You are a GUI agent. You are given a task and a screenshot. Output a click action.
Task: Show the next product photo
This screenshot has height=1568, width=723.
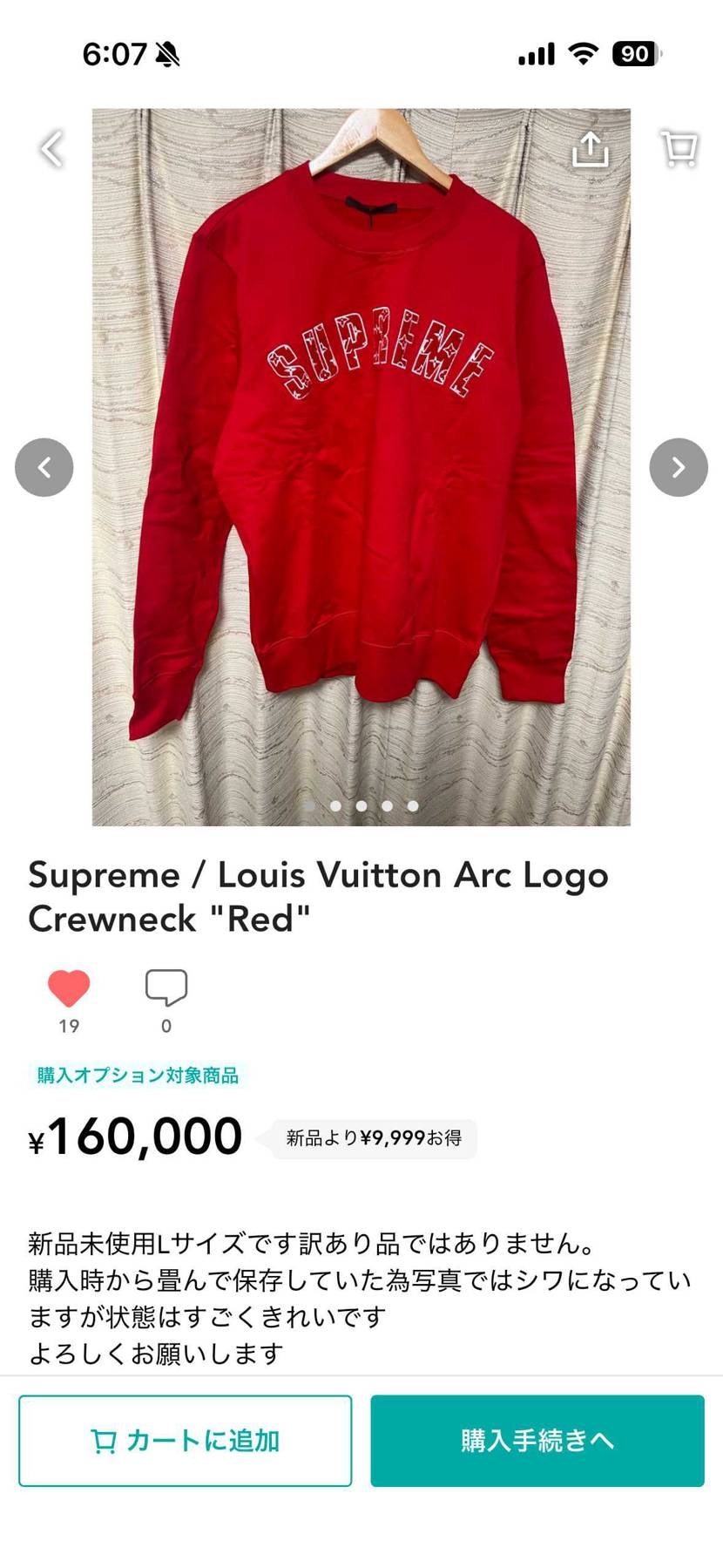pos(679,467)
